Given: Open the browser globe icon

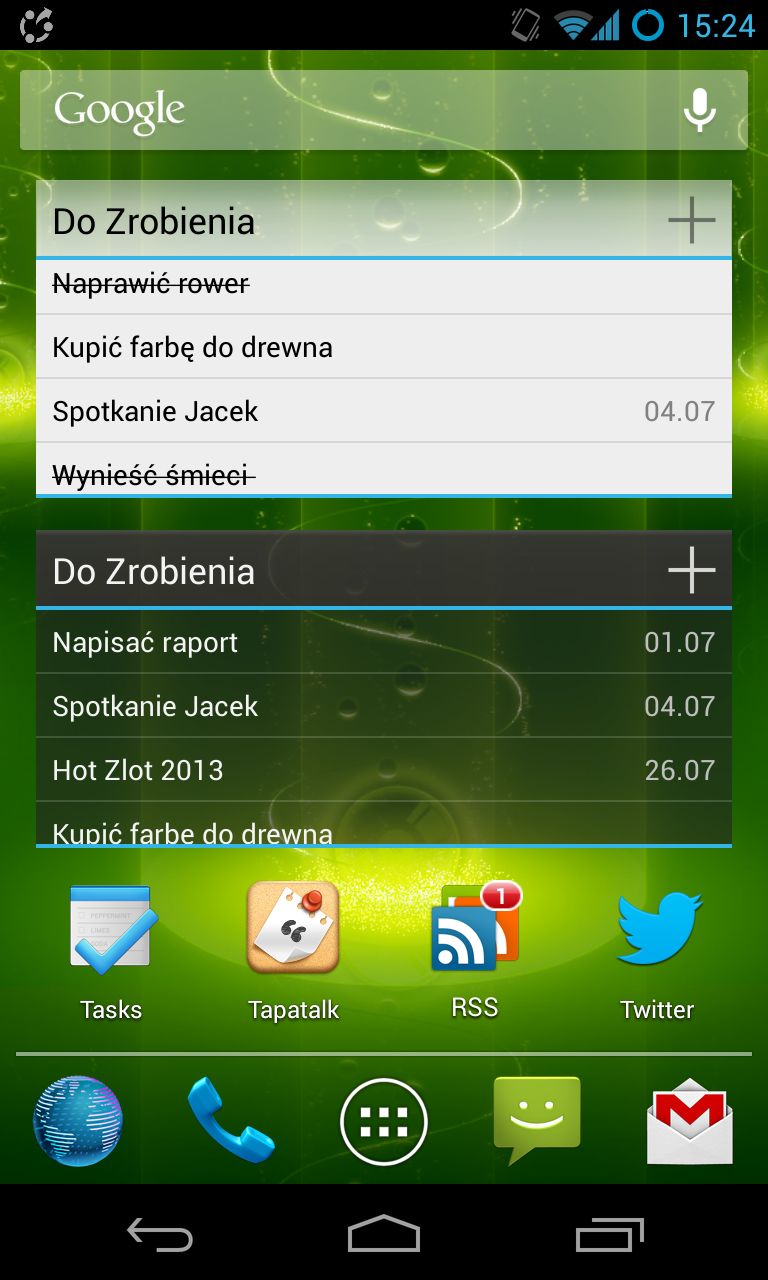Looking at the screenshot, I should pyautogui.click(x=78, y=1121).
